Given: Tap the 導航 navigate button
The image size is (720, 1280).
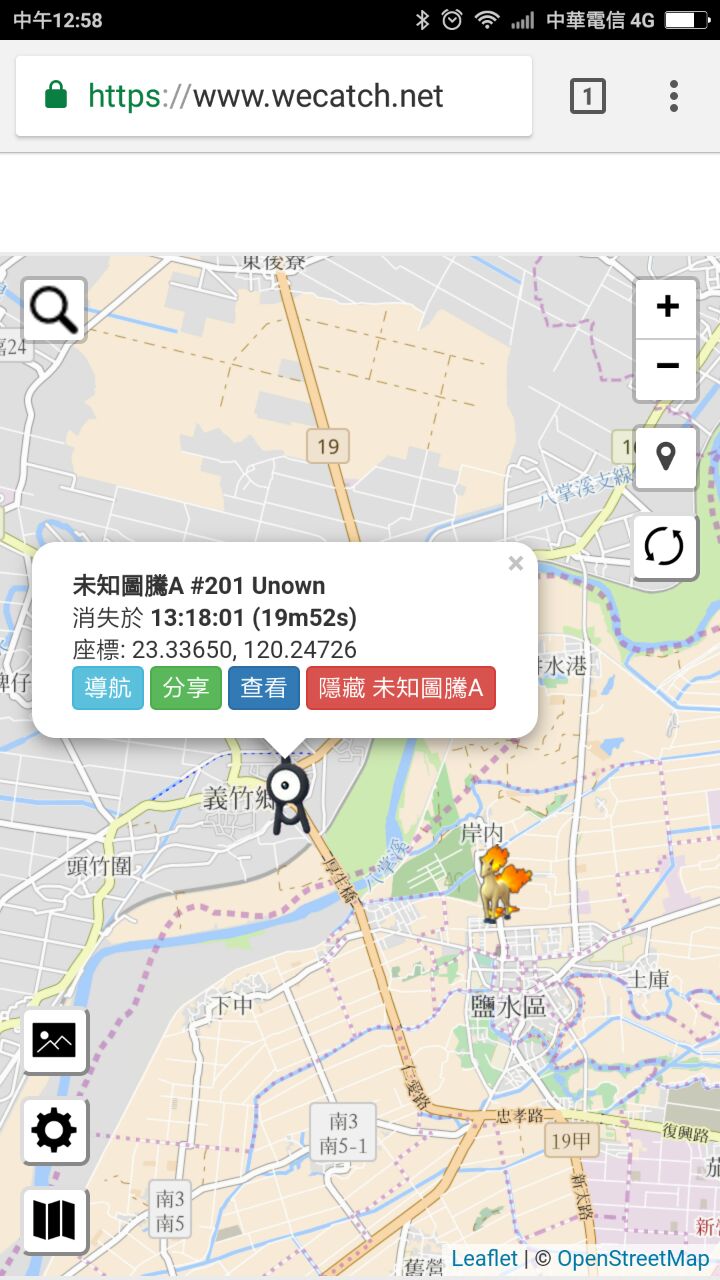Looking at the screenshot, I should click(108, 688).
